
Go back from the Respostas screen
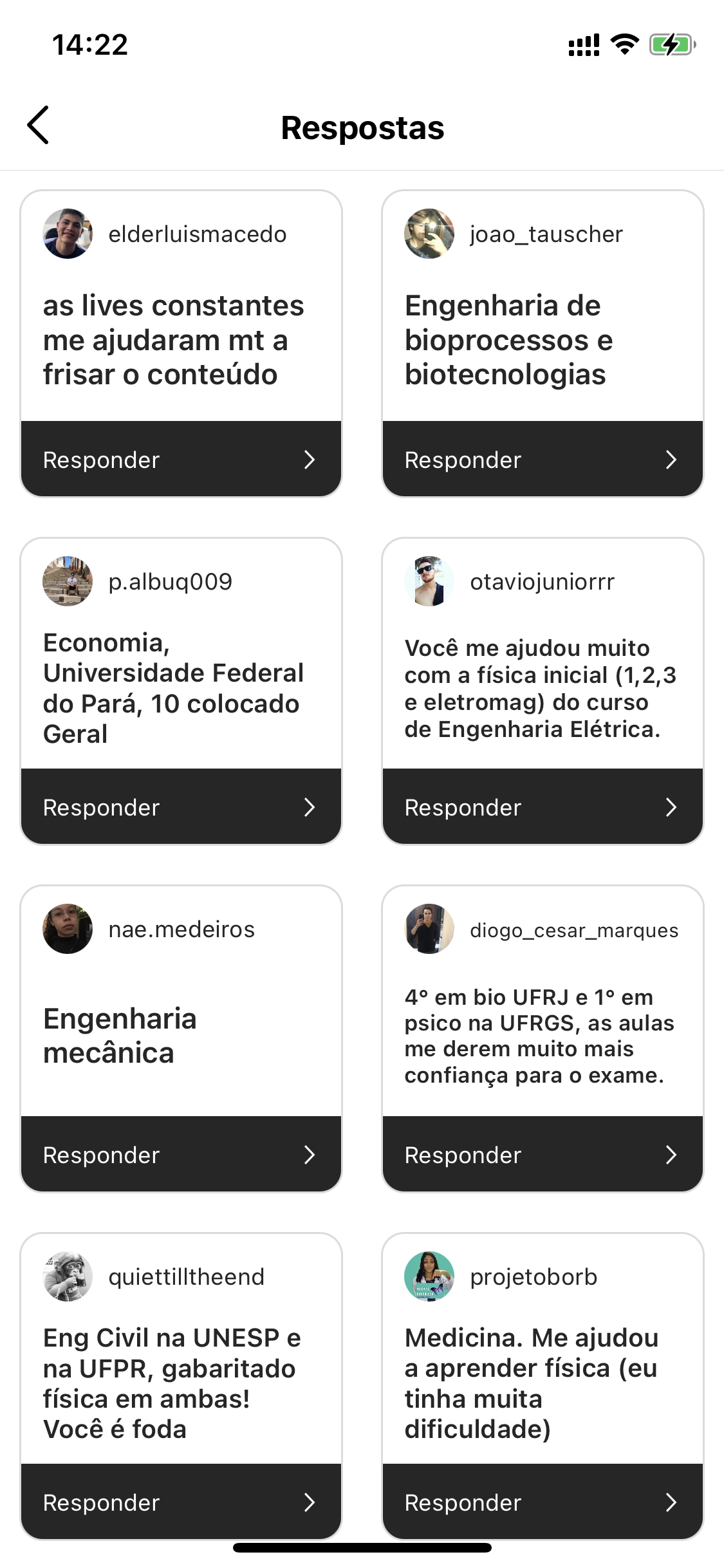[x=39, y=126]
